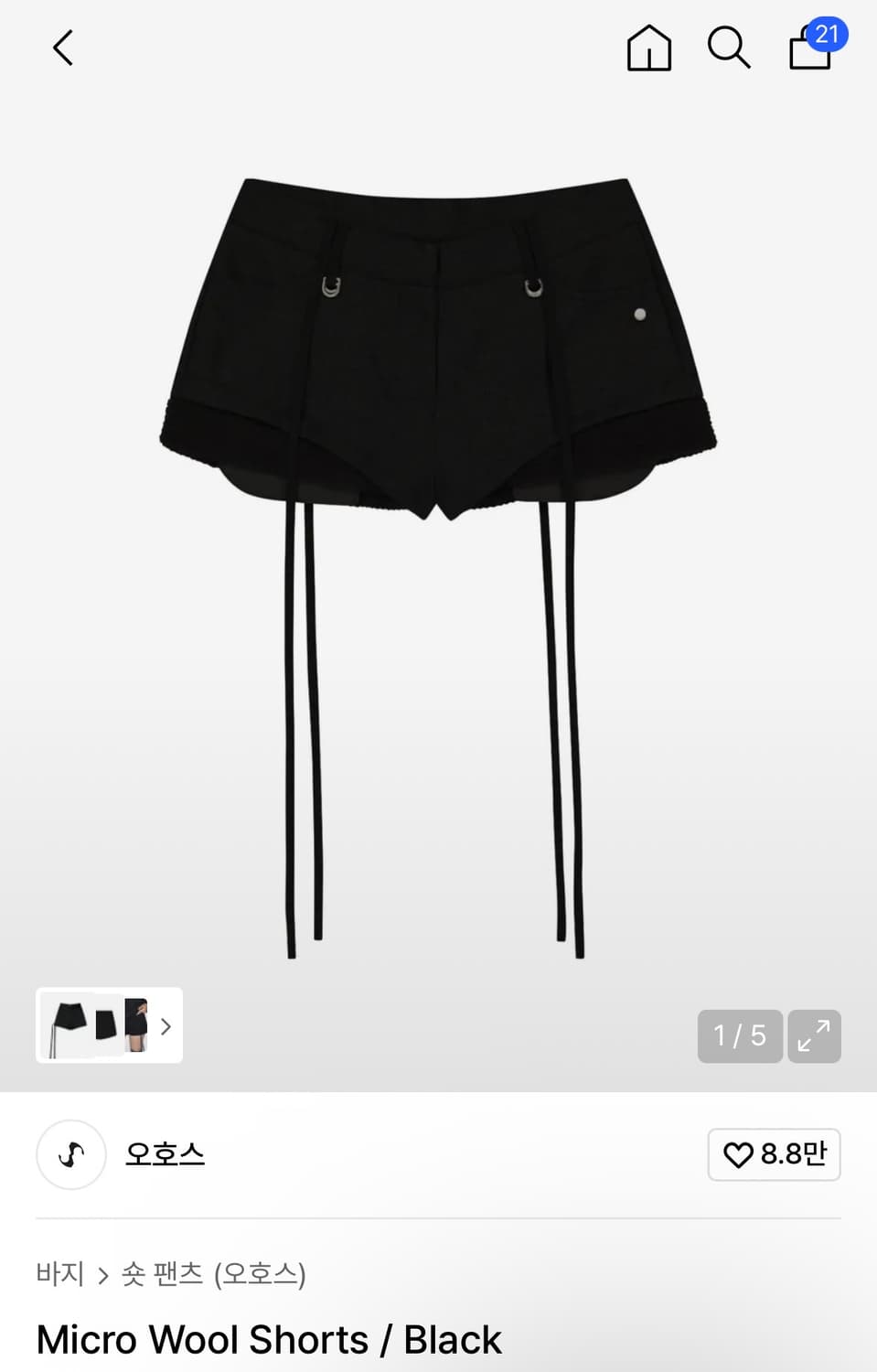Open more images via the arrow next to thumbnails

(166, 1027)
